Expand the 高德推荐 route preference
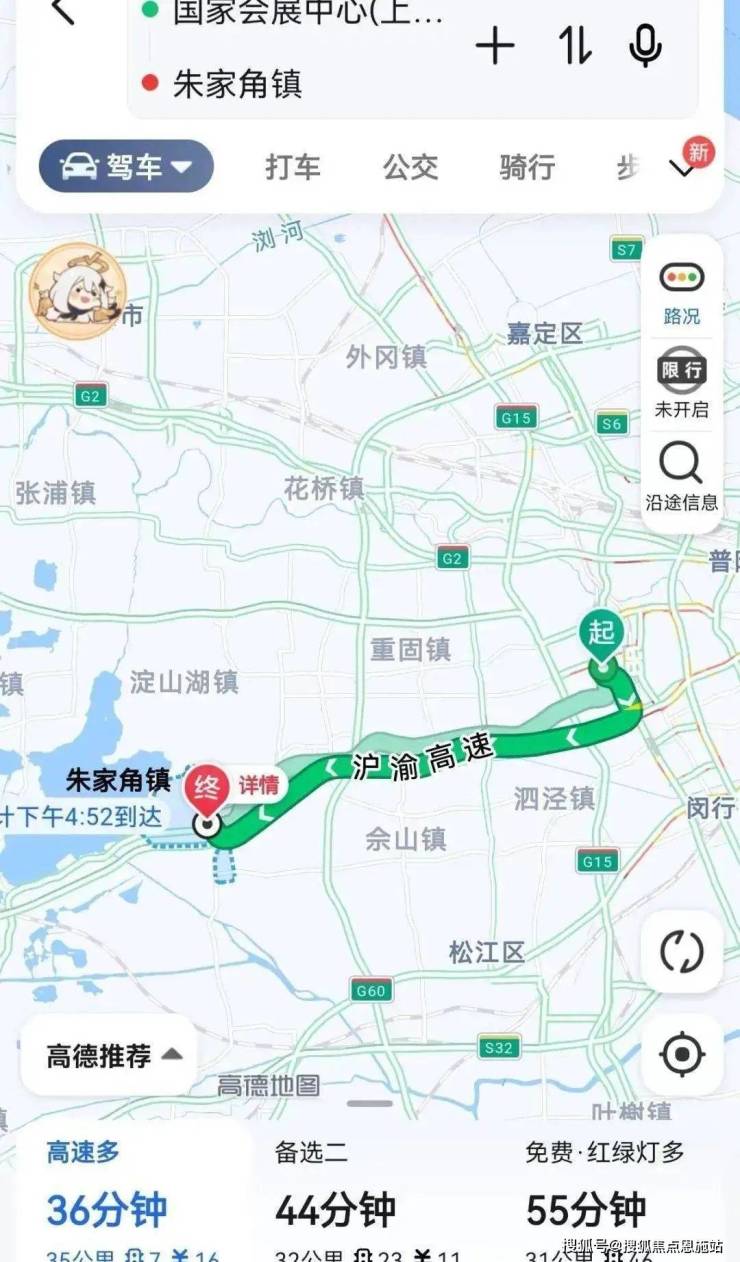Image resolution: width=740 pixels, height=1262 pixels. click(x=113, y=1055)
